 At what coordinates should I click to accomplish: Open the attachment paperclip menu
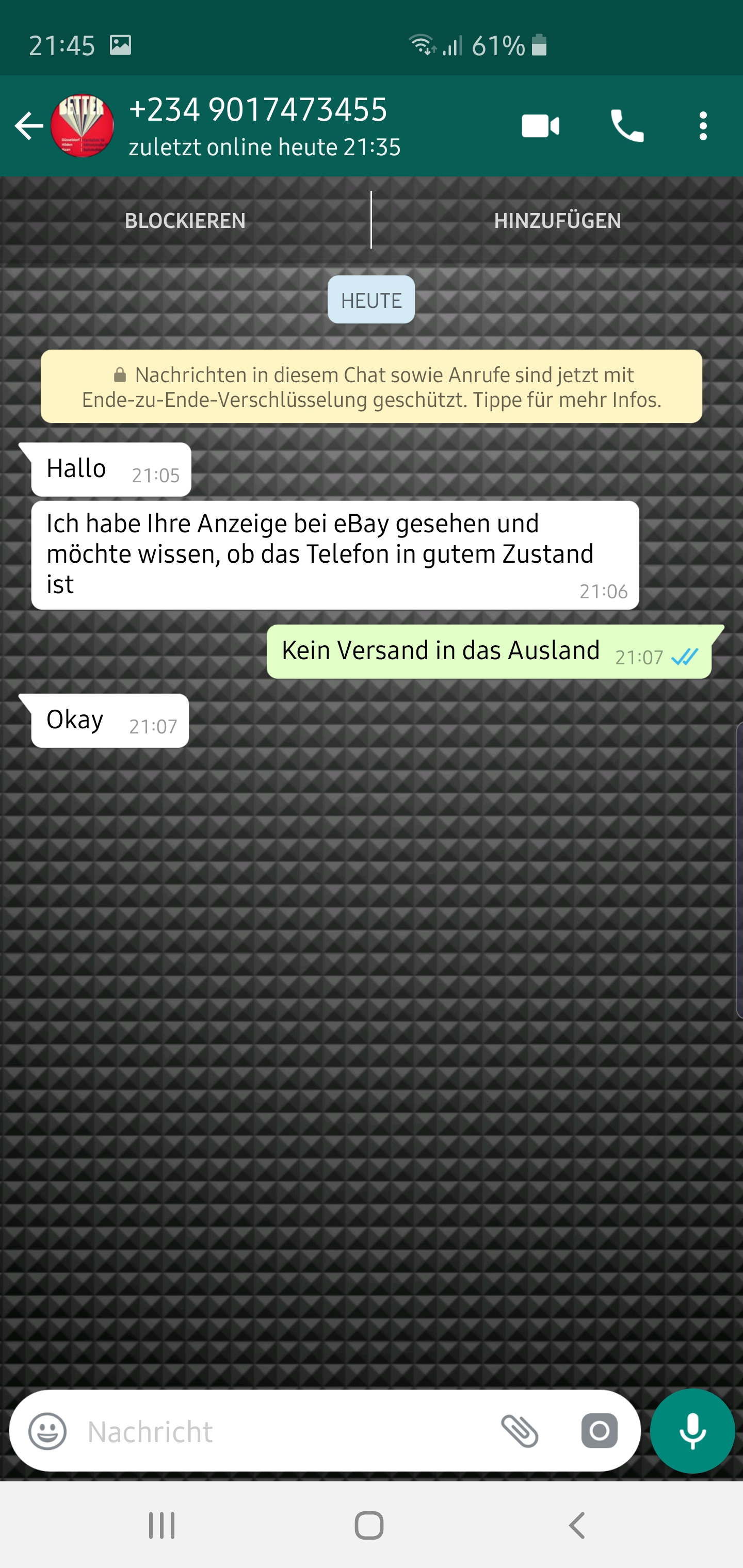(x=520, y=1431)
